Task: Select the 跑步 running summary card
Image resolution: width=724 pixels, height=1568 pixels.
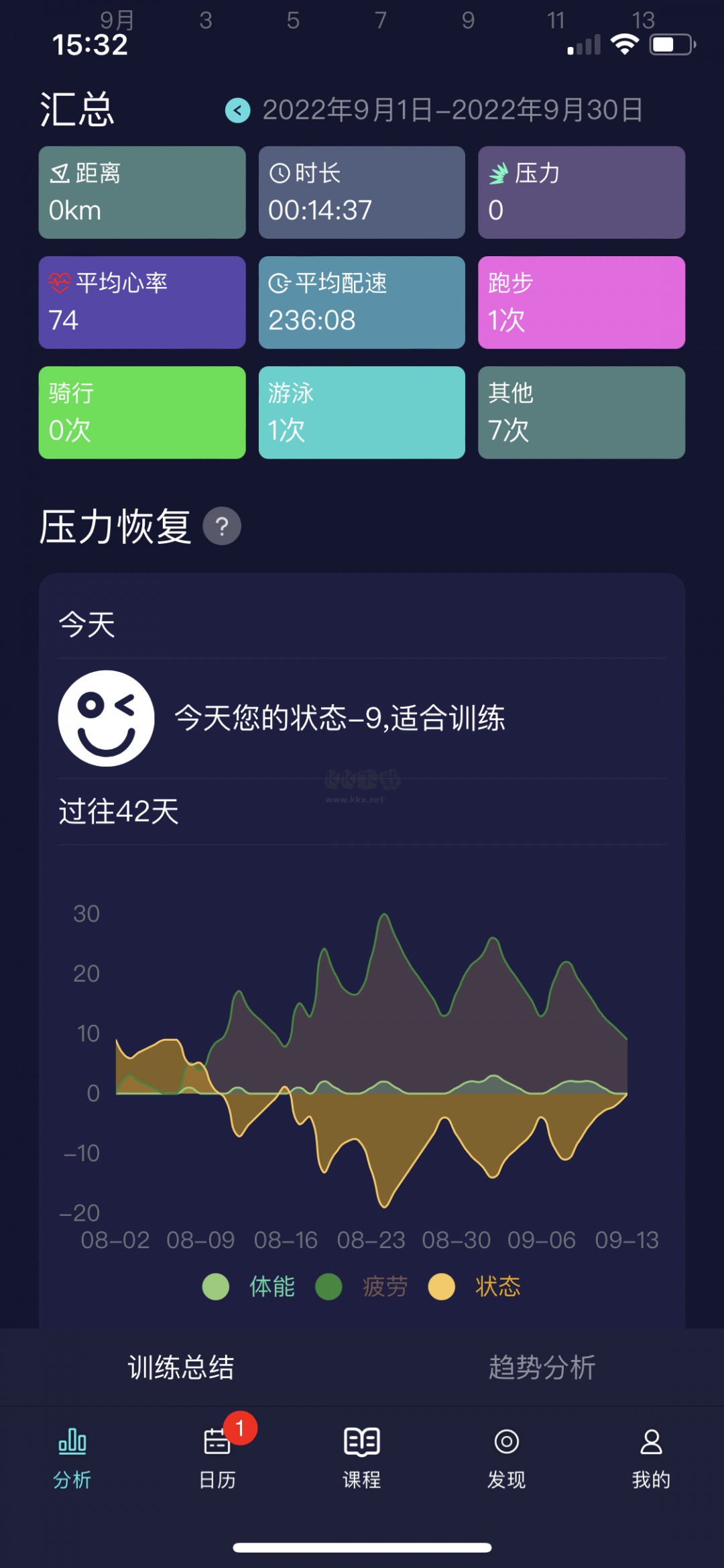Action: pyautogui.click(x=581, y=302)
